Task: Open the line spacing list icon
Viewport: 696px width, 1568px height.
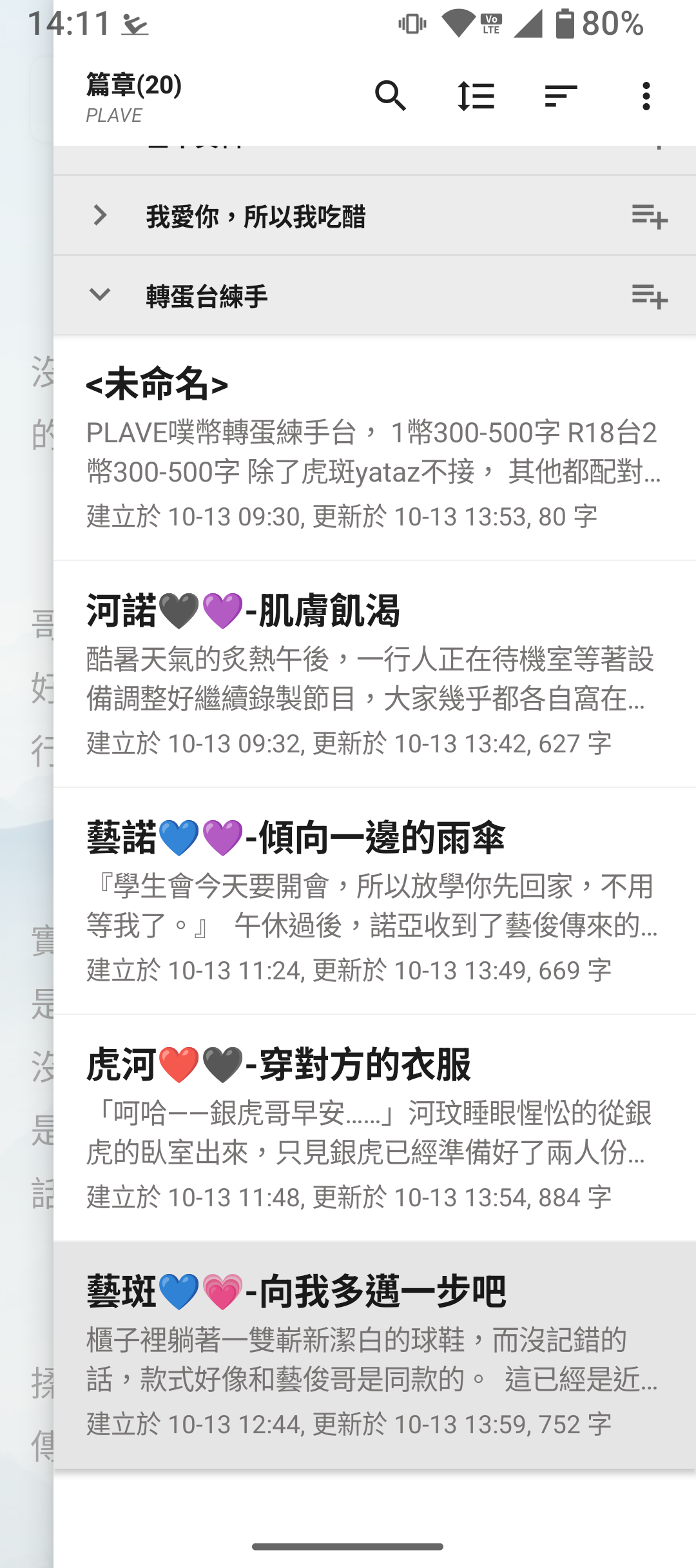Action: [476, 97]
